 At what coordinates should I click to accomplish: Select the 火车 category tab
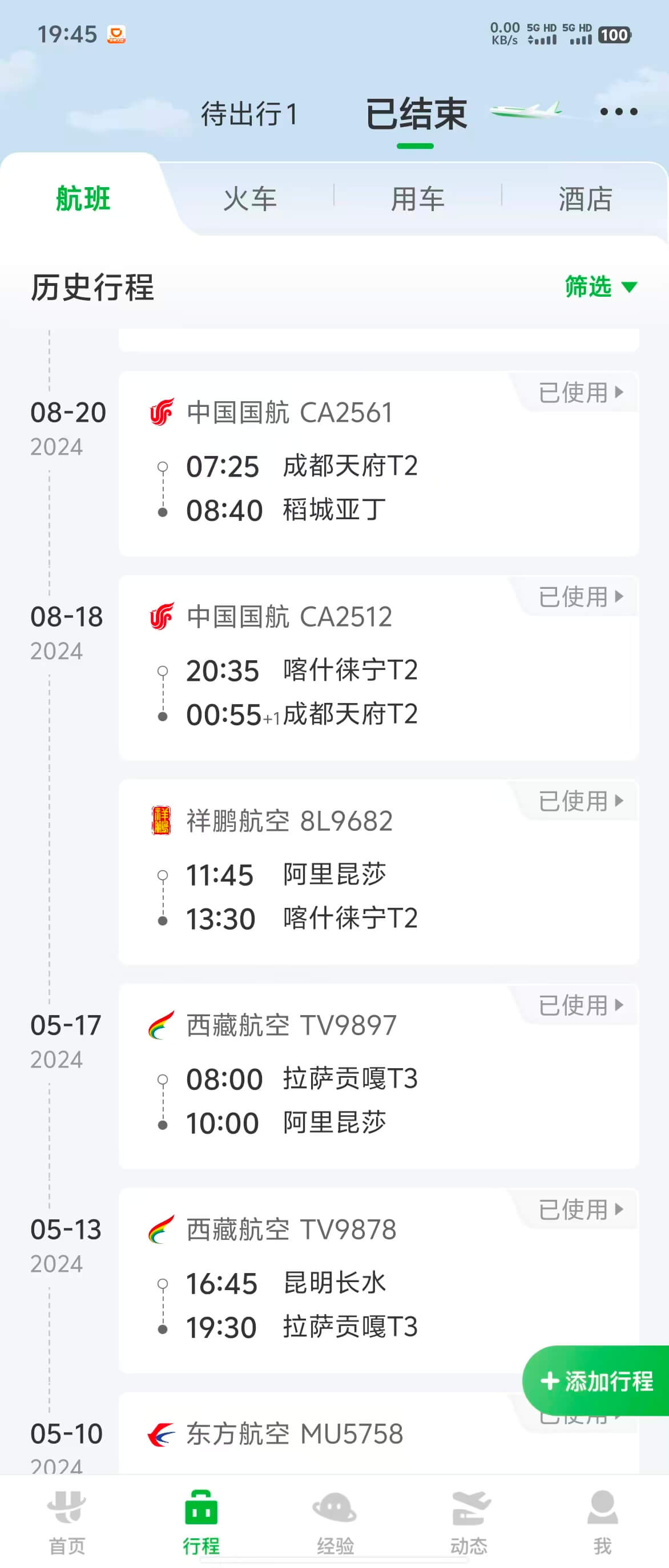pyautogui.click(x=250, y=199)
